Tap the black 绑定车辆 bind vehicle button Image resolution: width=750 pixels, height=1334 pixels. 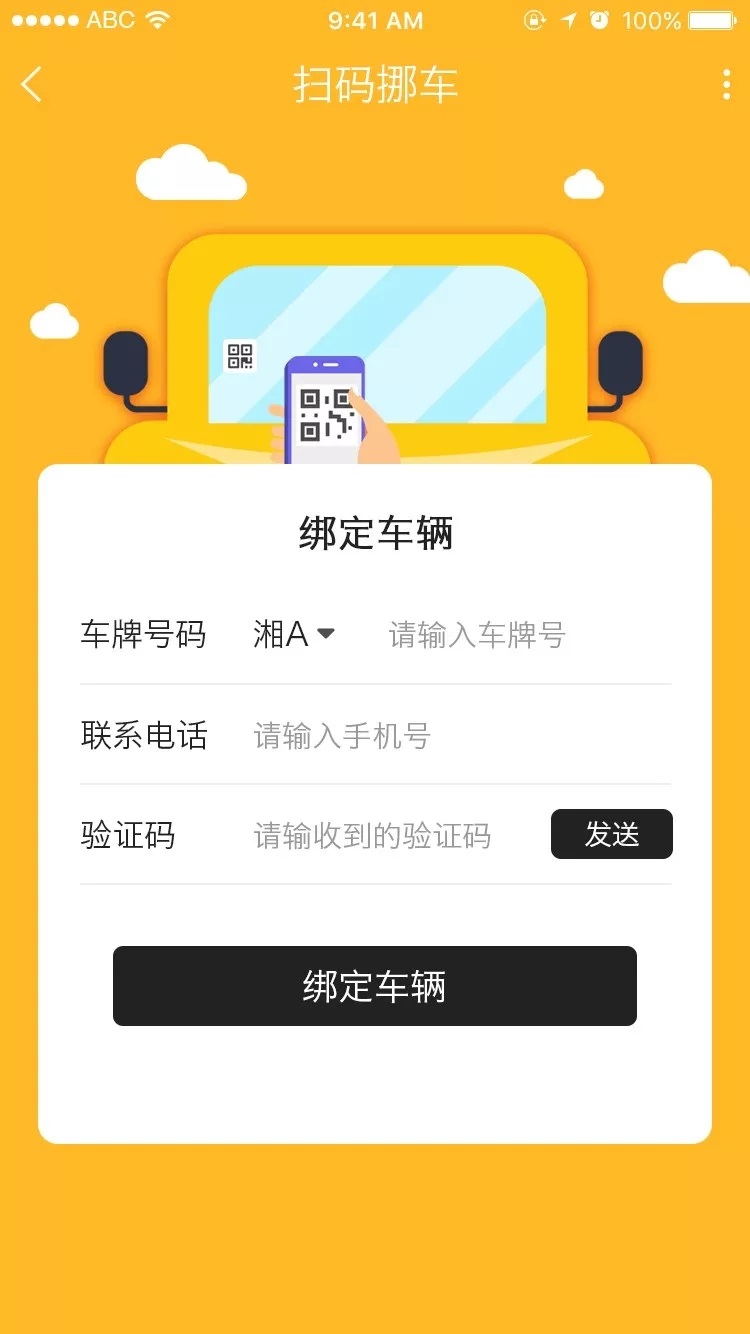(x=374, y=986)
